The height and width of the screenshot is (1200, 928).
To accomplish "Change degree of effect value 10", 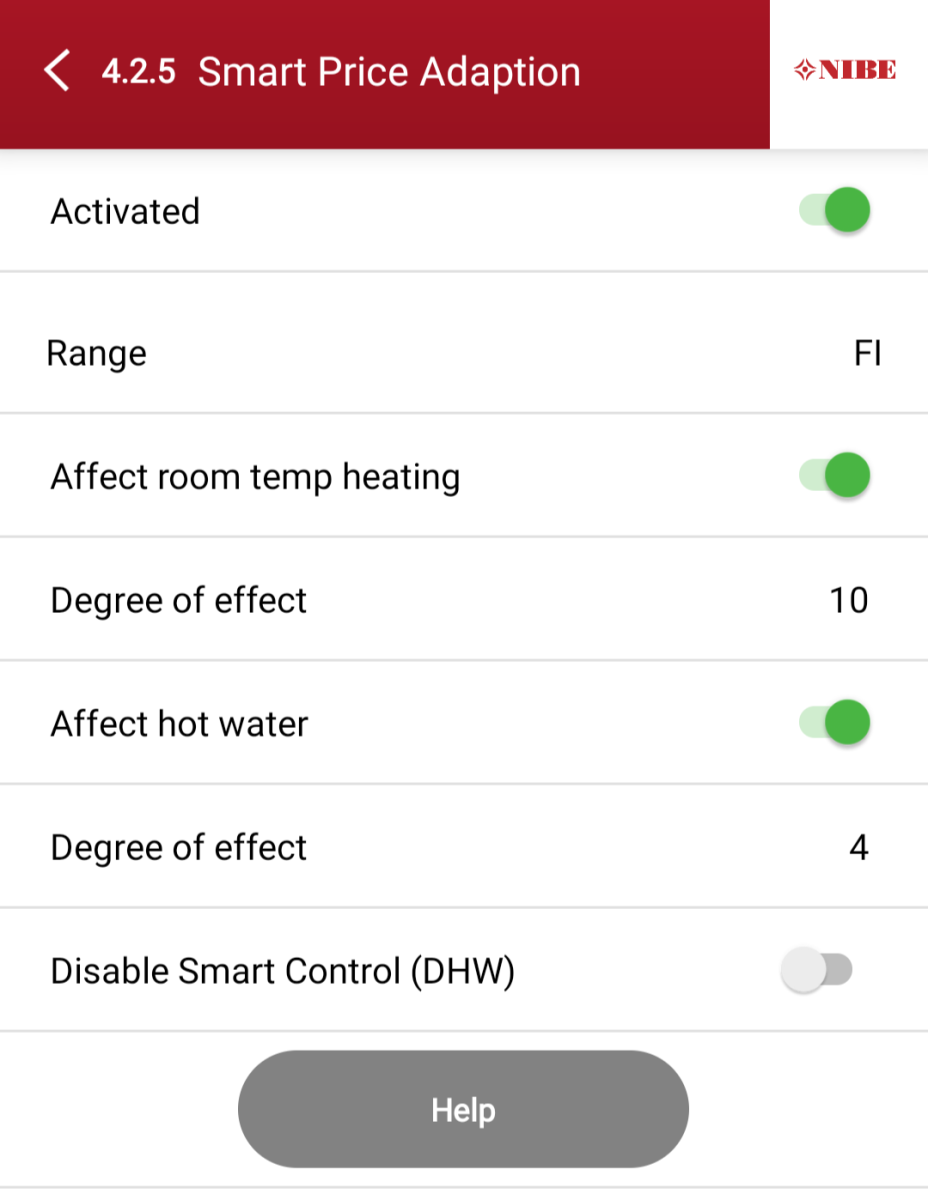I will pos(848,600).
